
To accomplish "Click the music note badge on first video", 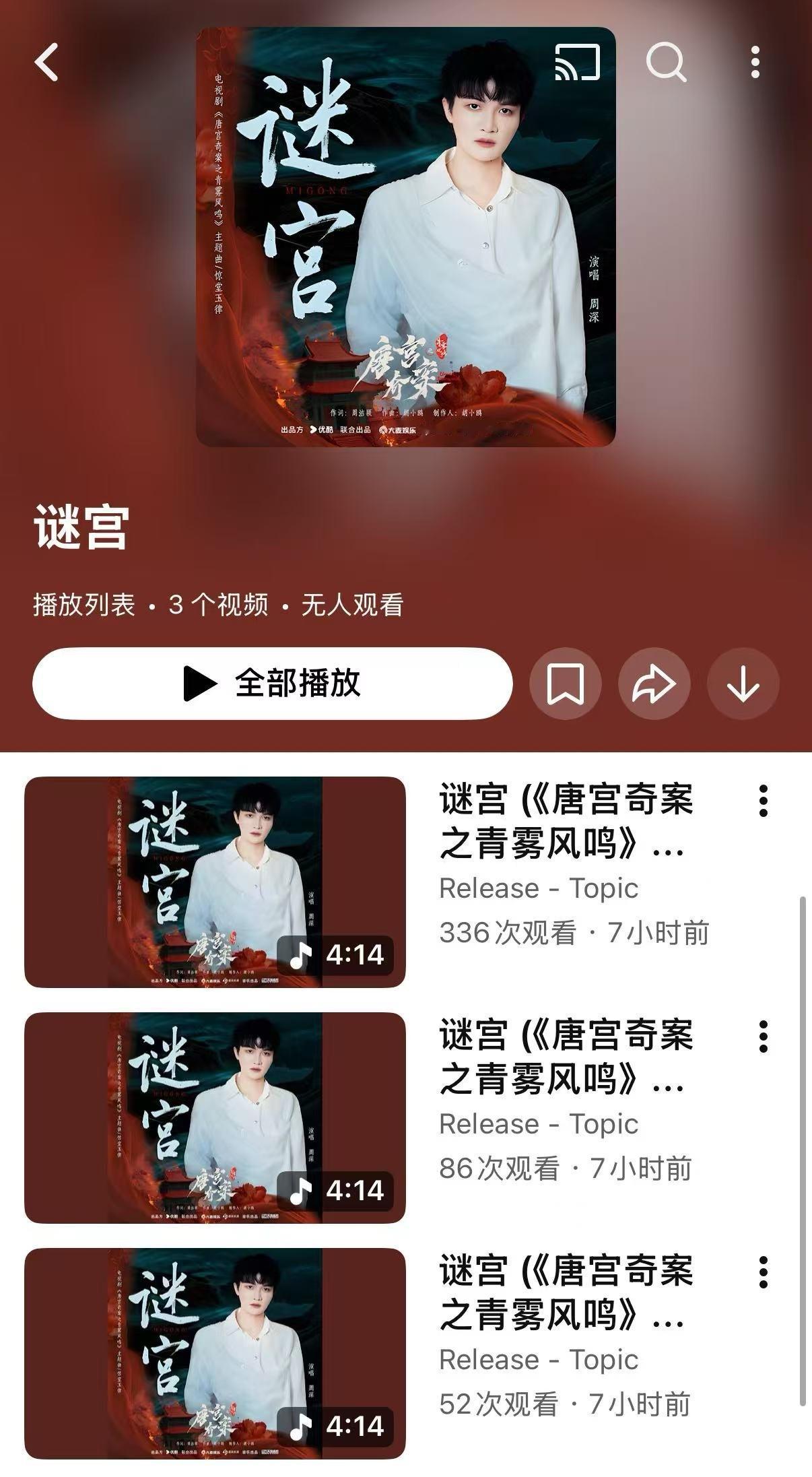I will pyautogui.click(x=301, y=954).
